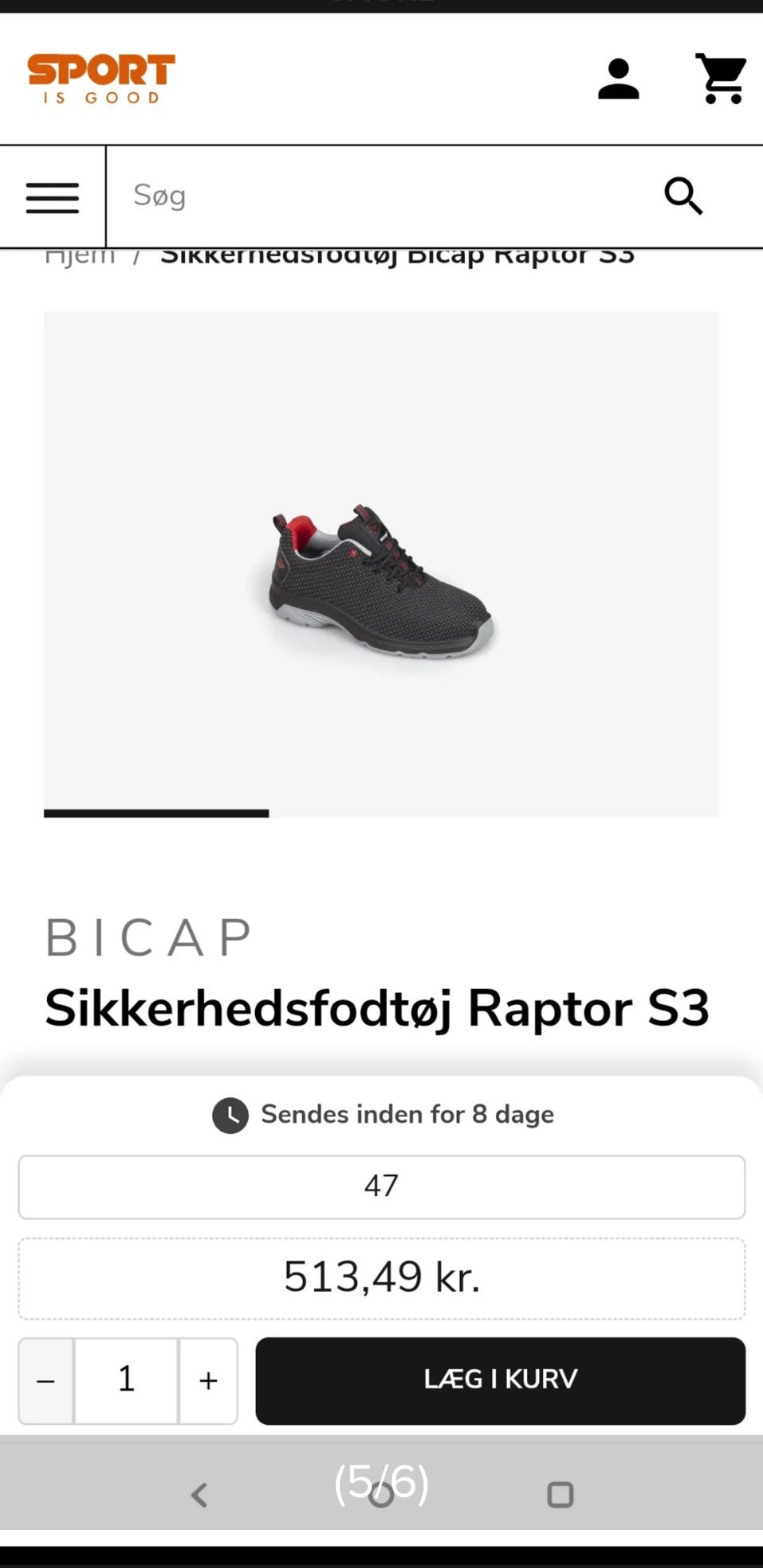Tap the Søg search field
This screenshot has height=1568, width=763.
point(381,196)
